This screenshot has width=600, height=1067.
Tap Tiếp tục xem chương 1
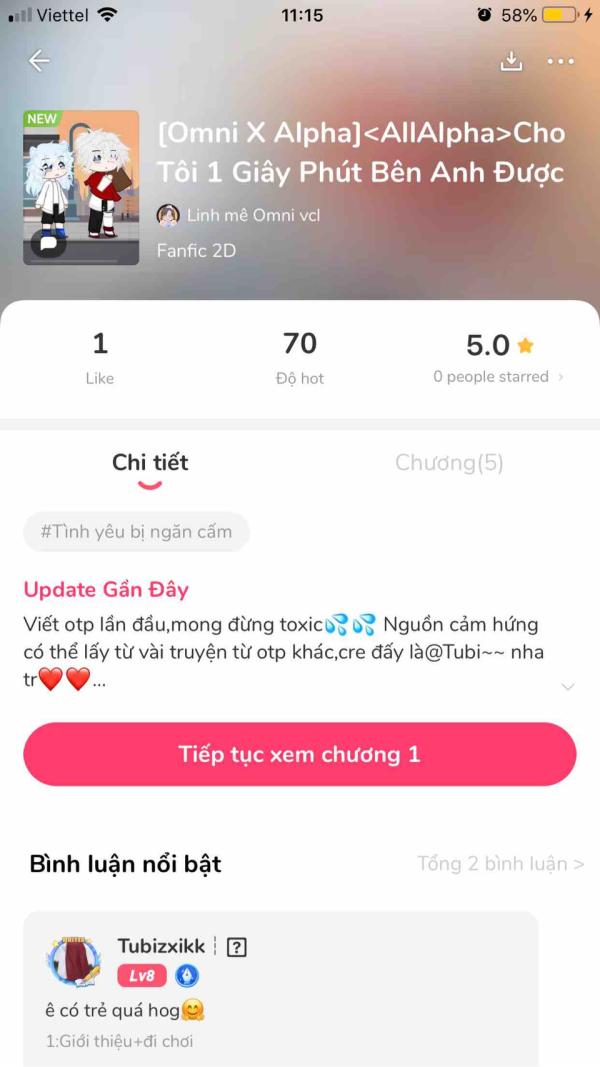[299, 754]
